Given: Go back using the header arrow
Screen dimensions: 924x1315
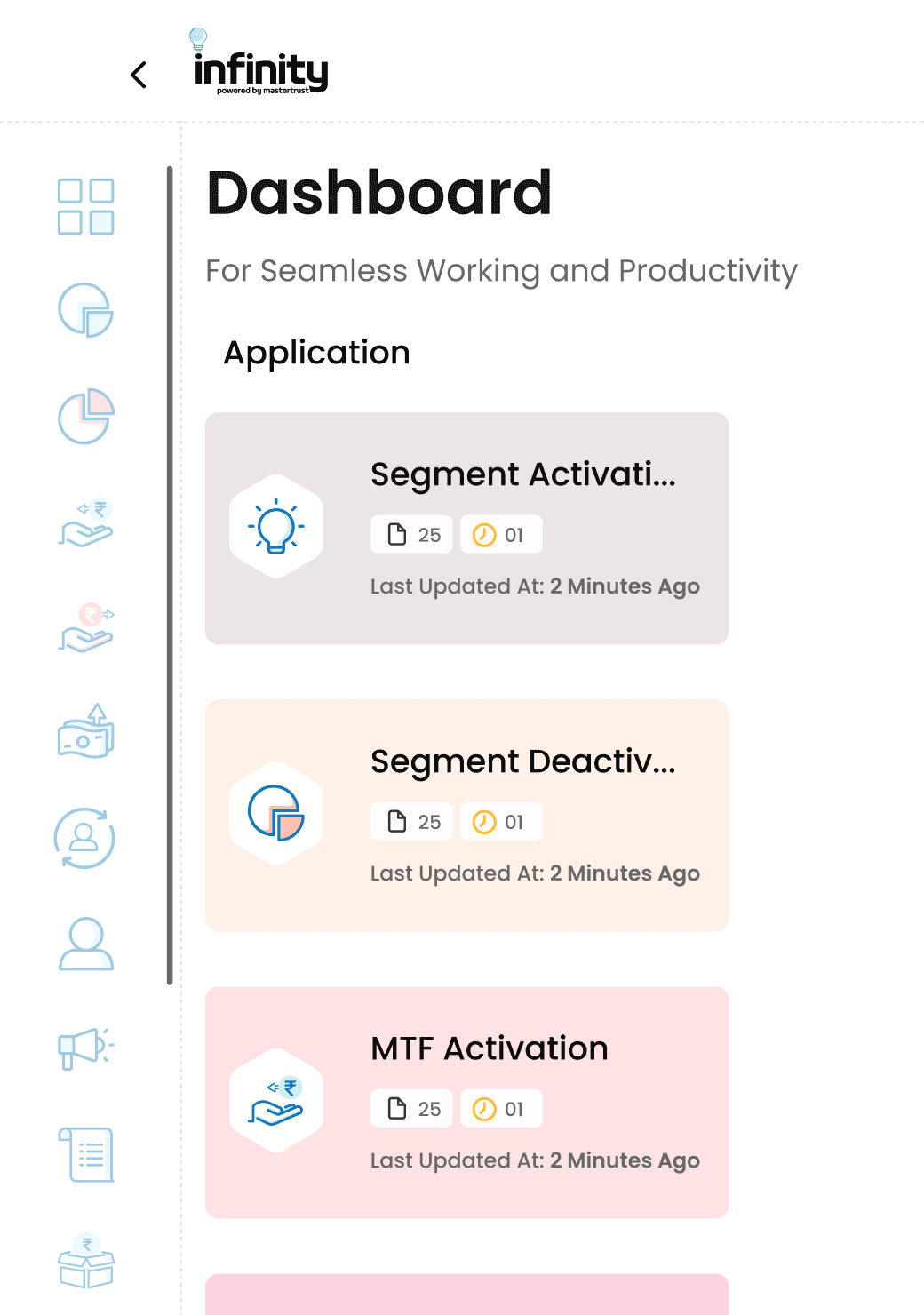Looking at the screenshot, I should 139,75.
